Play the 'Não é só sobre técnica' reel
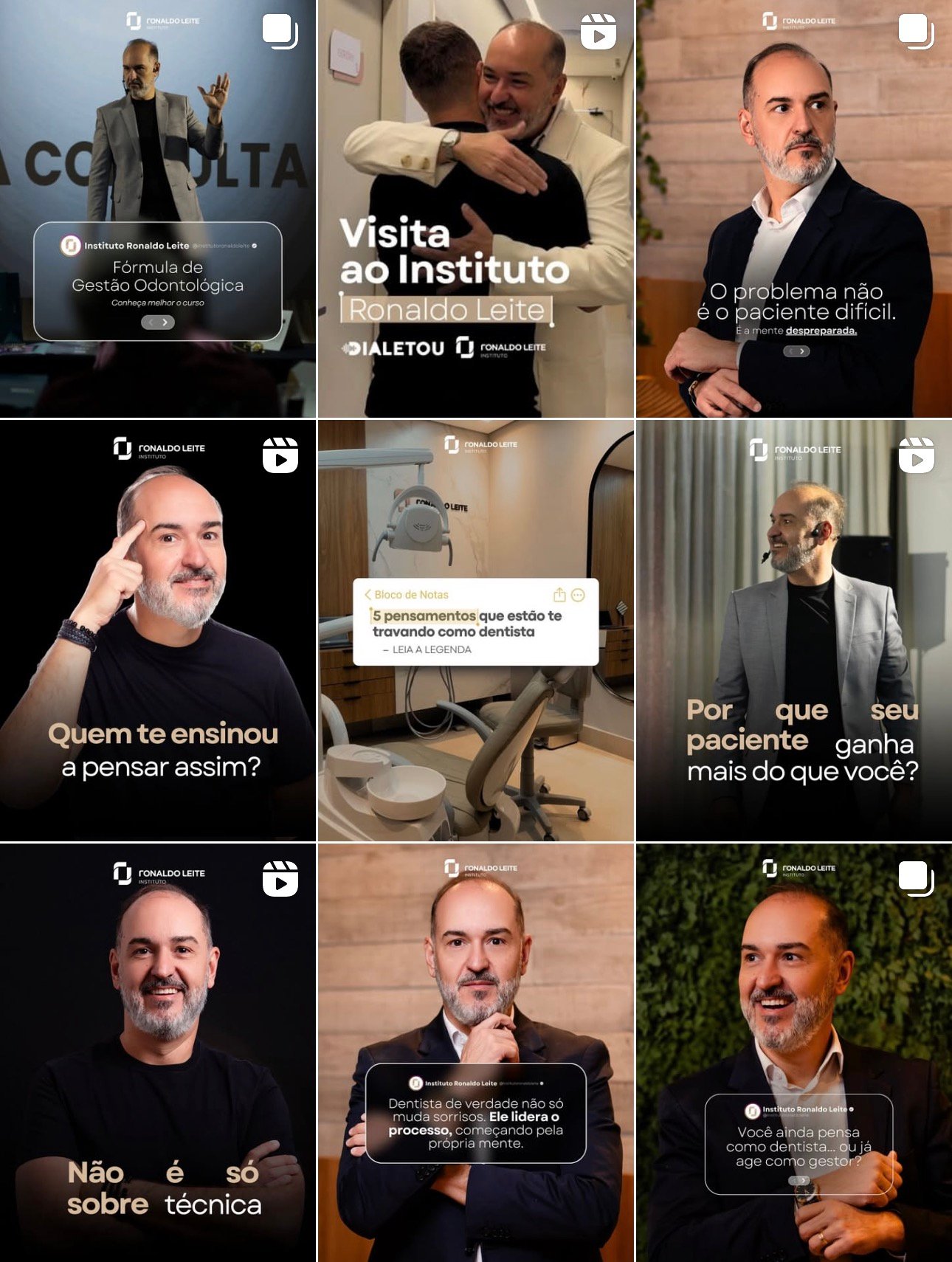The height and width of the screenshot is (1262, 952). coord(157,1052)
